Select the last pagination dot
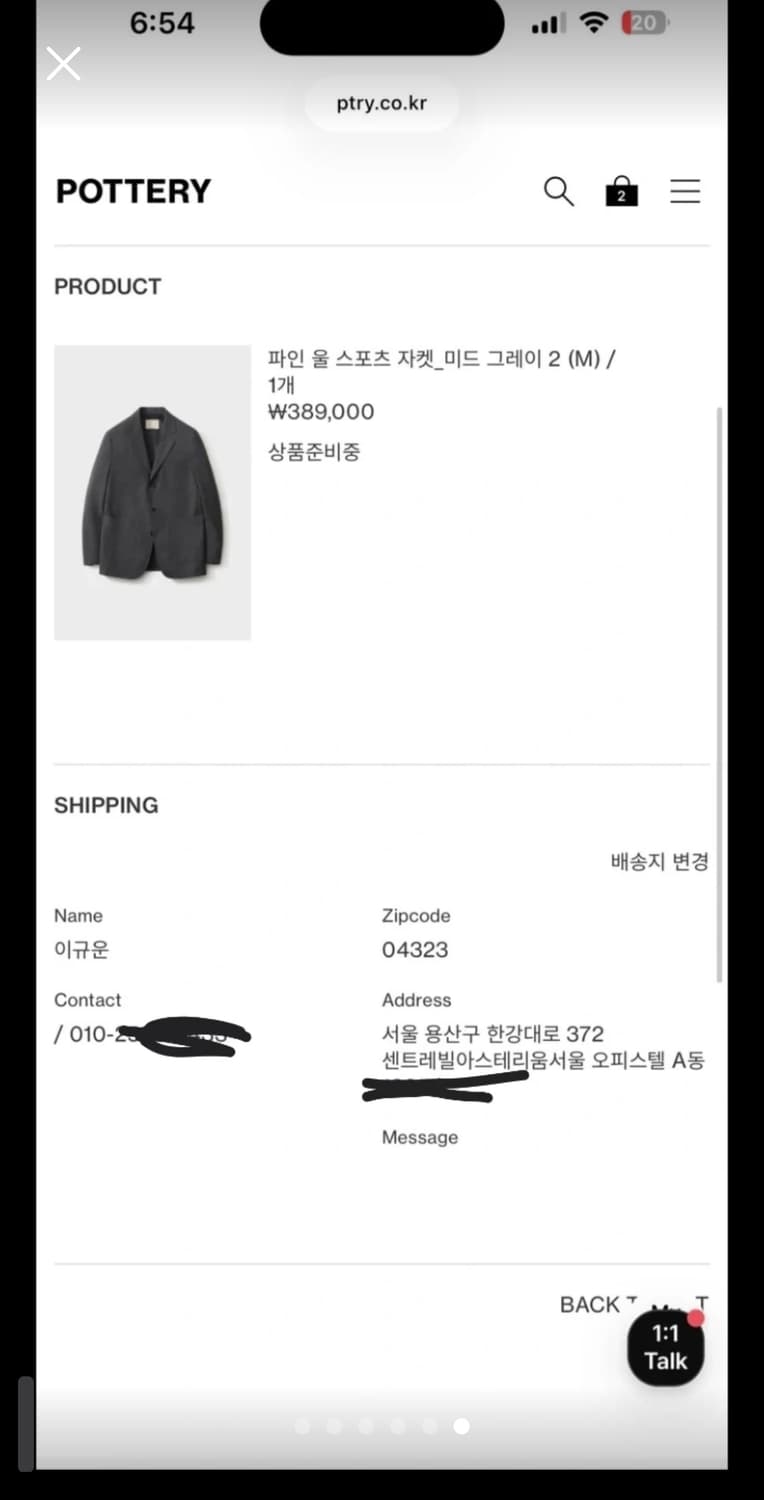 pos(461,1426)
